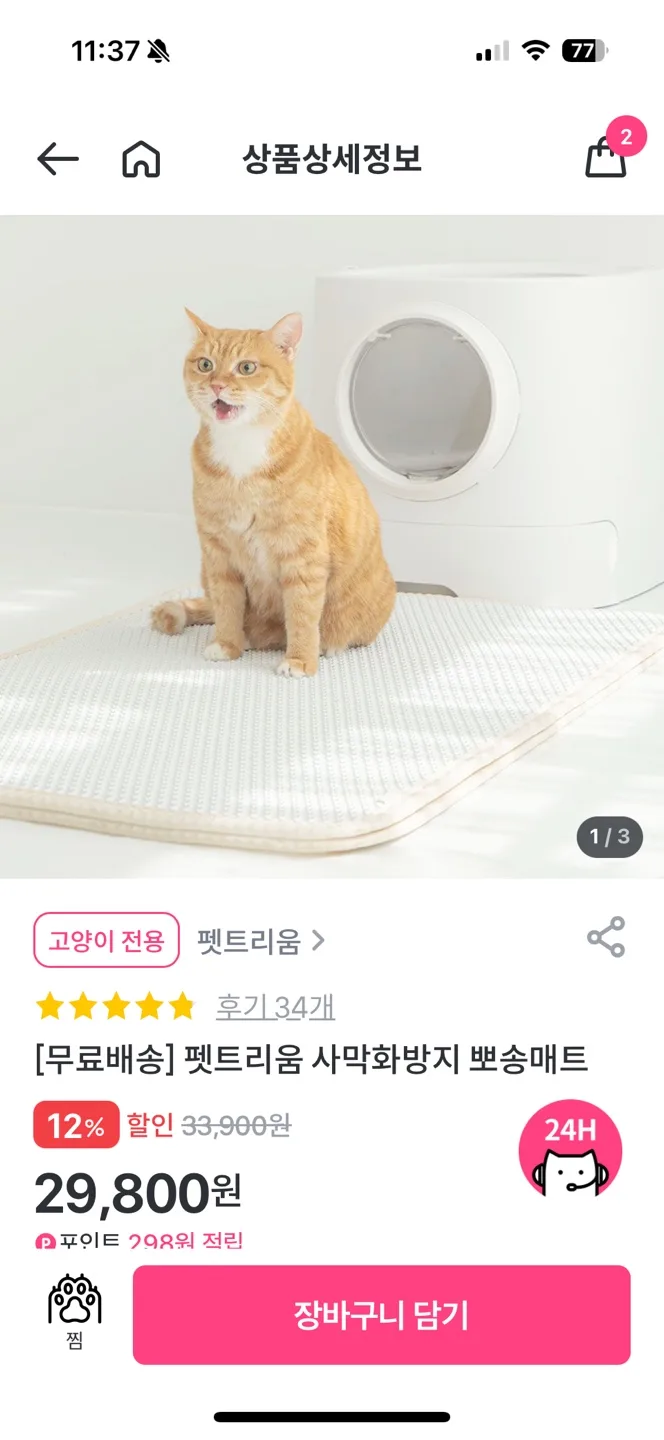
Task: Go back using the arrow icon
Action: pos(57,159)
